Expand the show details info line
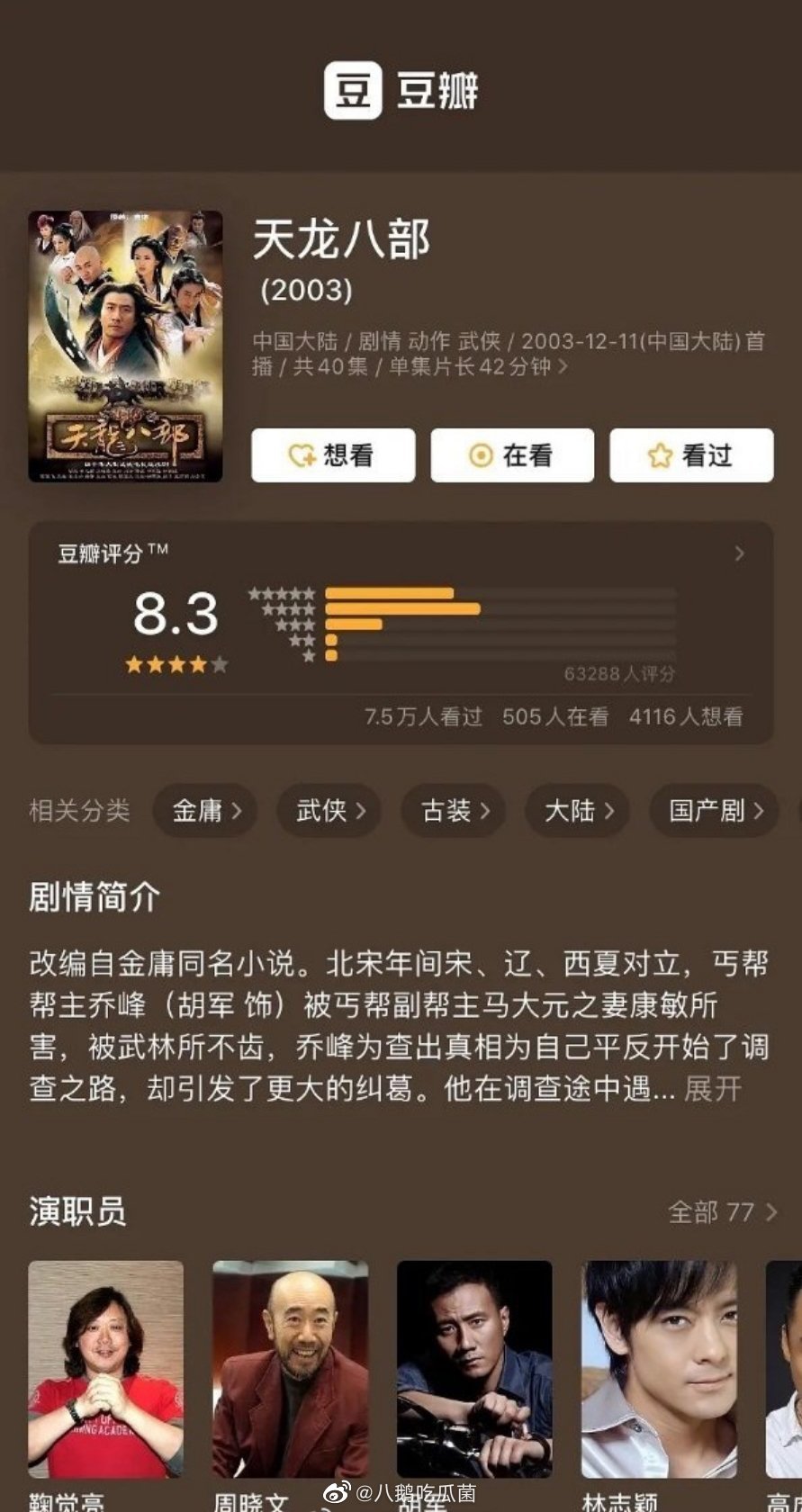 click(x=563, y=367)
